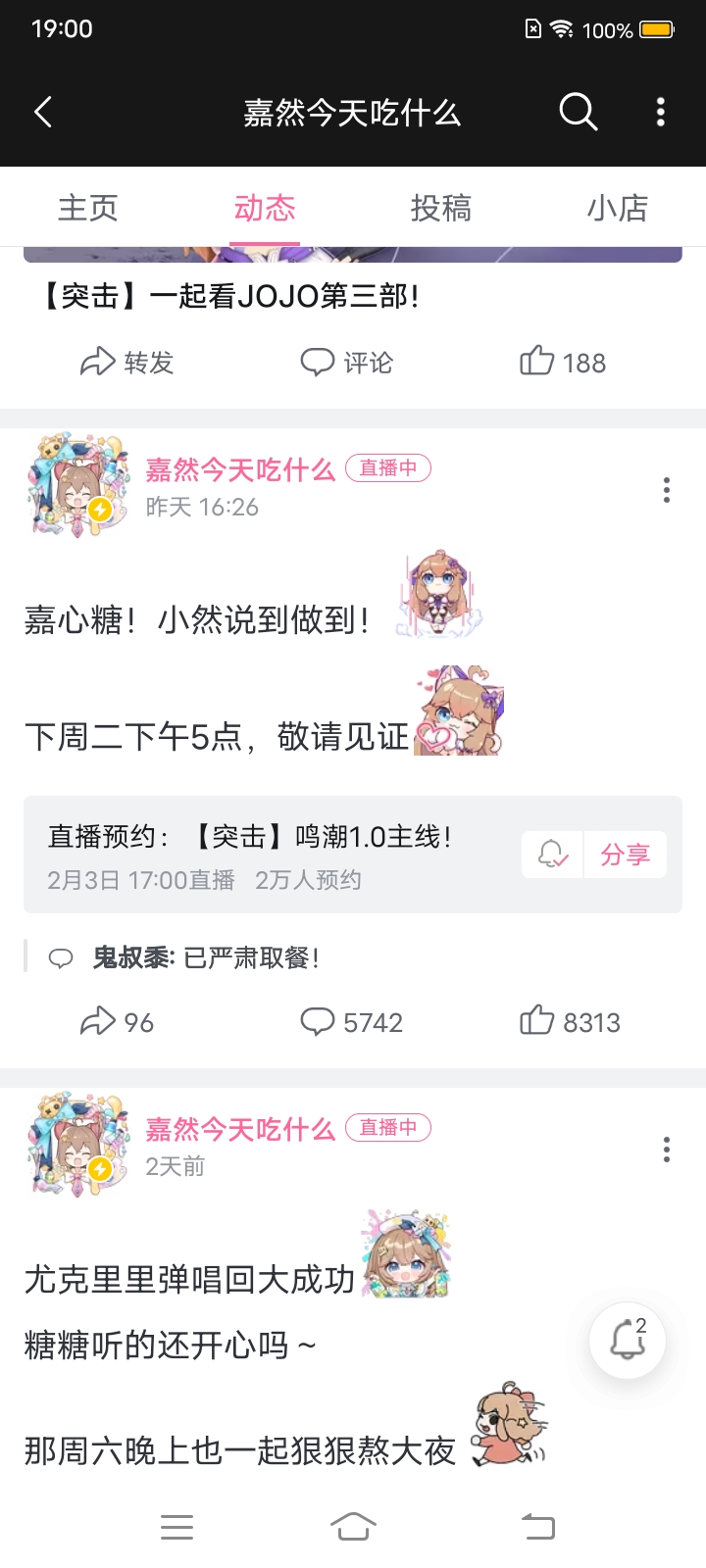
Task: Like the post with 8313 likes
Action: [570, 1022]
